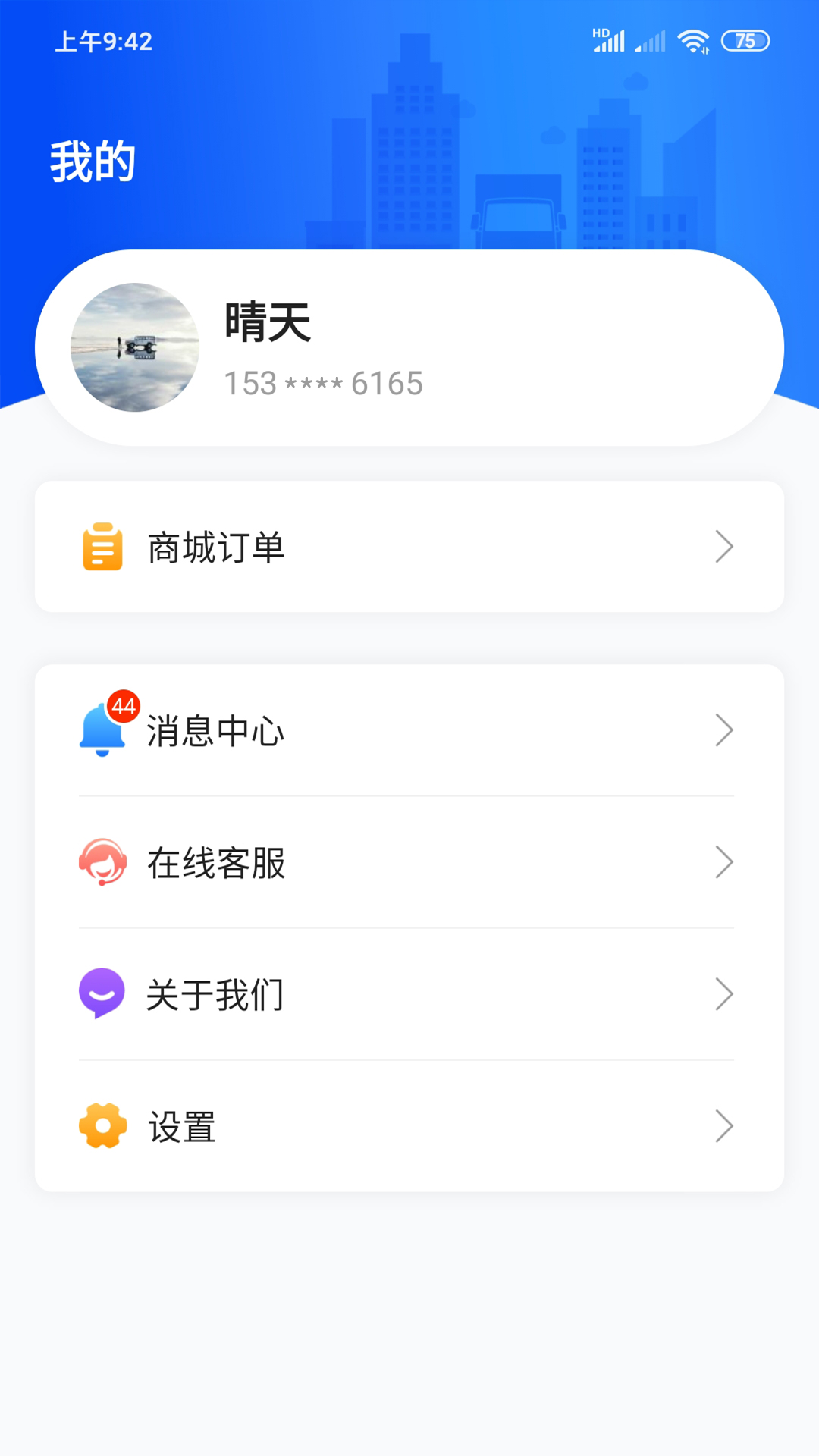This screenshot has width=819, height=1456.
Task: Tap the Wi-Fi icon in status bar
Action: 692,42
